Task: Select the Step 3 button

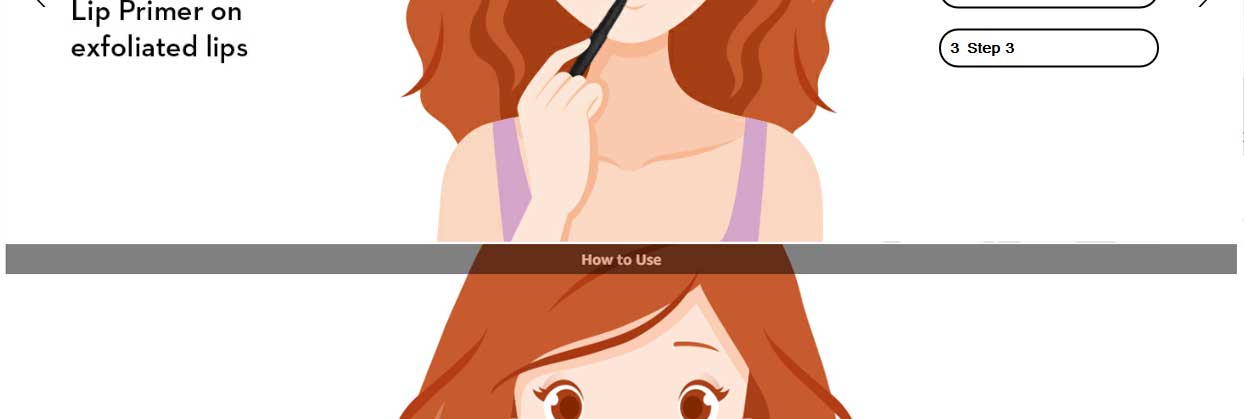Action: click(x=1048, y=48)
